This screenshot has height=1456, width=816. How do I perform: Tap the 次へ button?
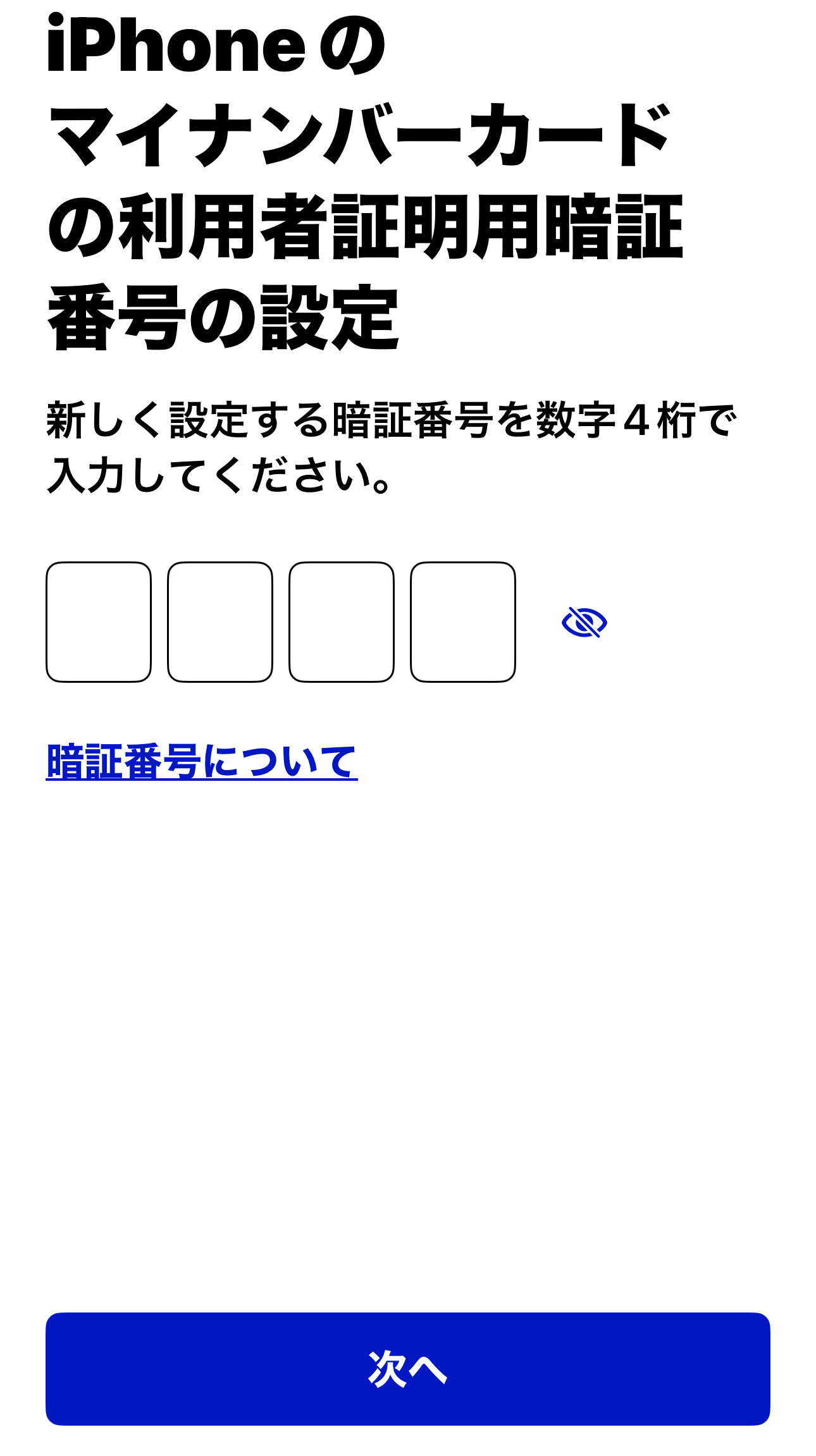pyautogui.click(x=408, y=1369)
